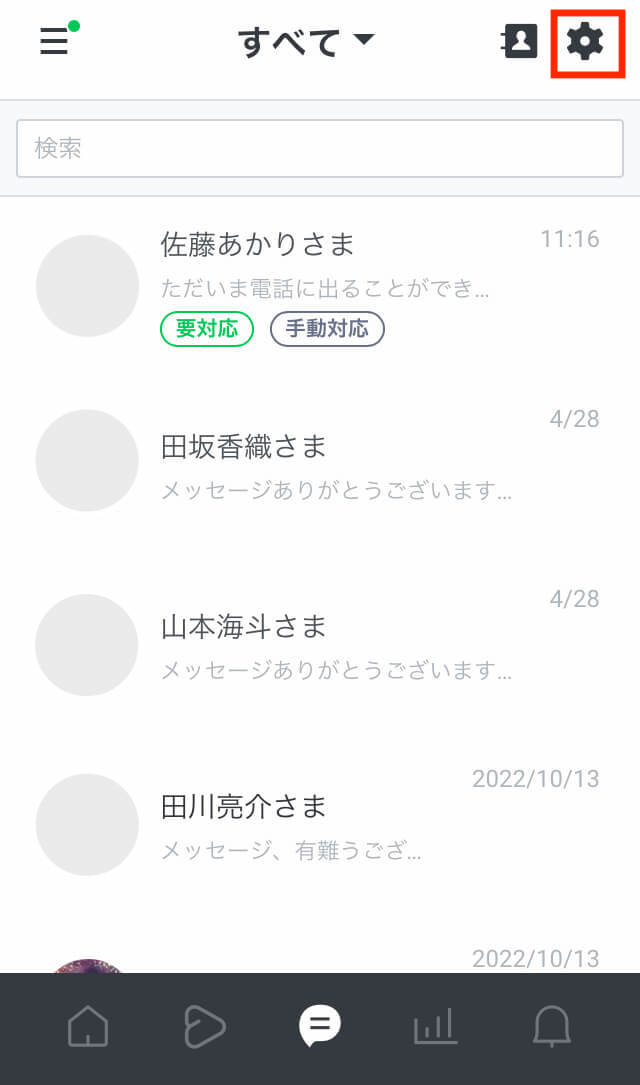This screenshot has width=640, height=1085.
Task: Switch to the video play tab
Action: coord(204,1027)
